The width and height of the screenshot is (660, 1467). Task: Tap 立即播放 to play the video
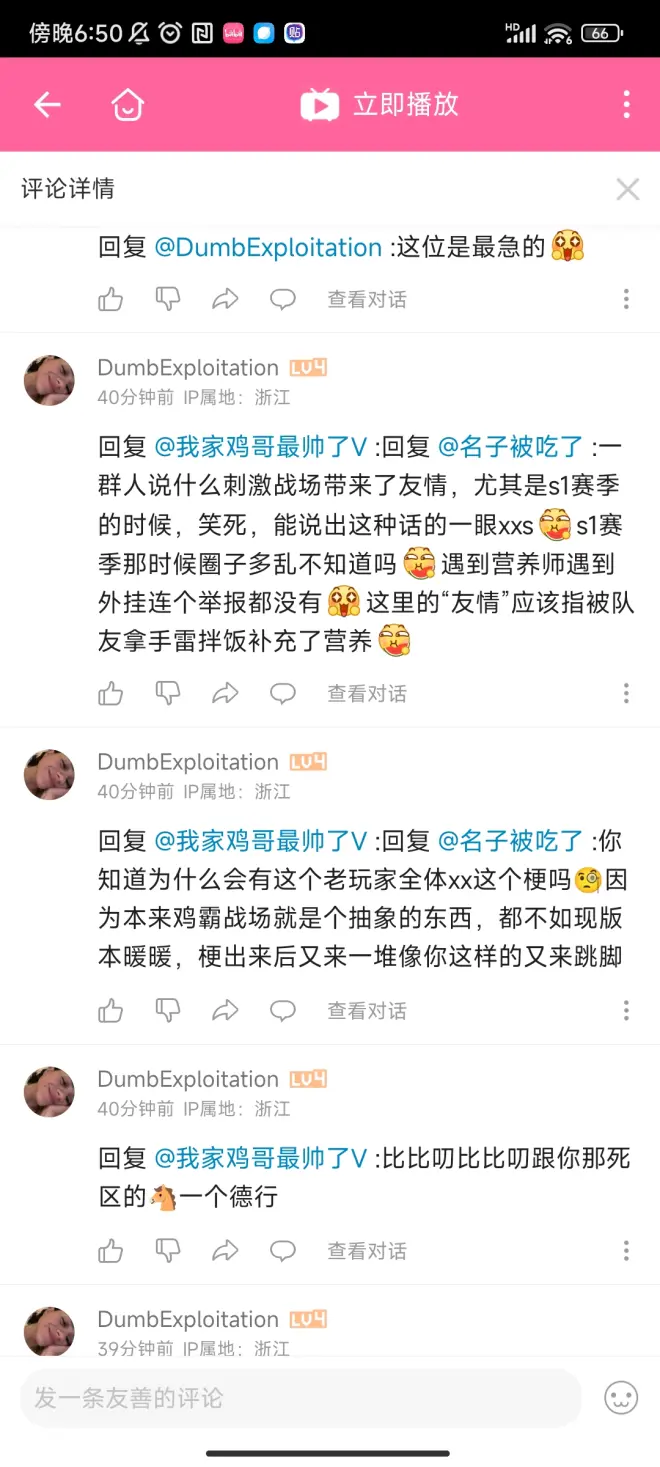(x=380, y=105)
